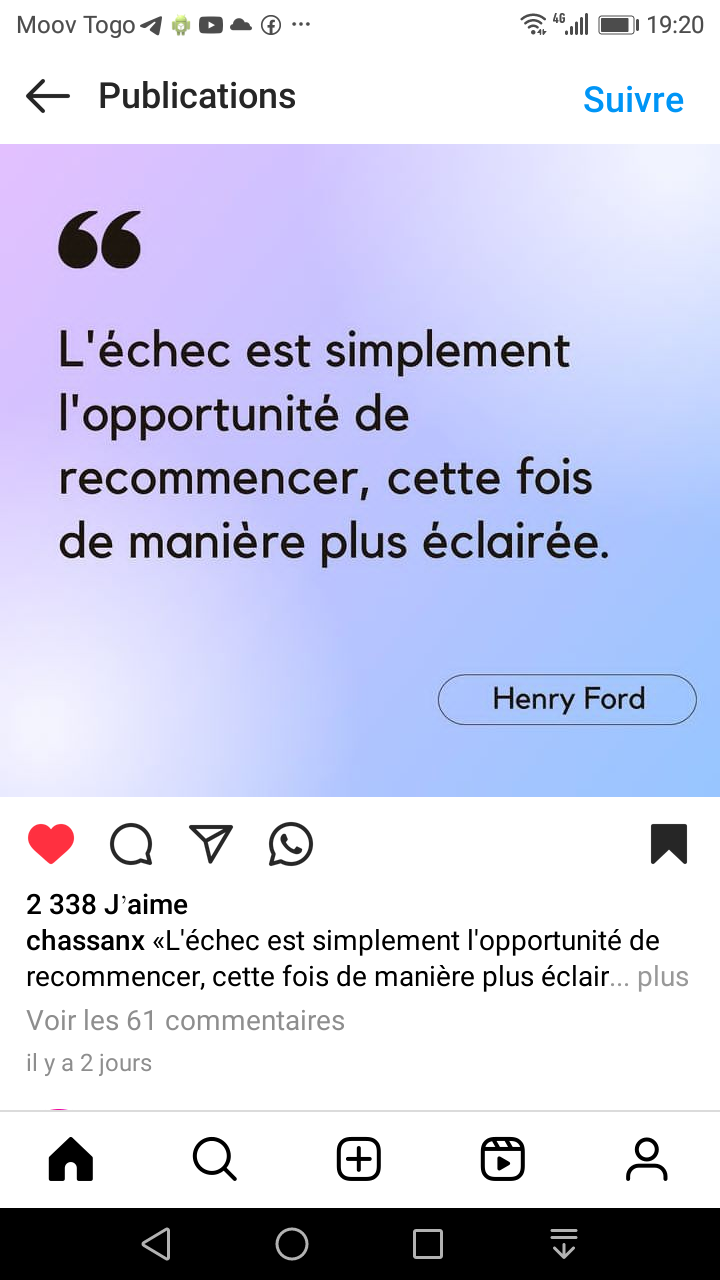Open the chassanx profile from the caption
Screen dimensions: 720x1280
click(85, 941)
